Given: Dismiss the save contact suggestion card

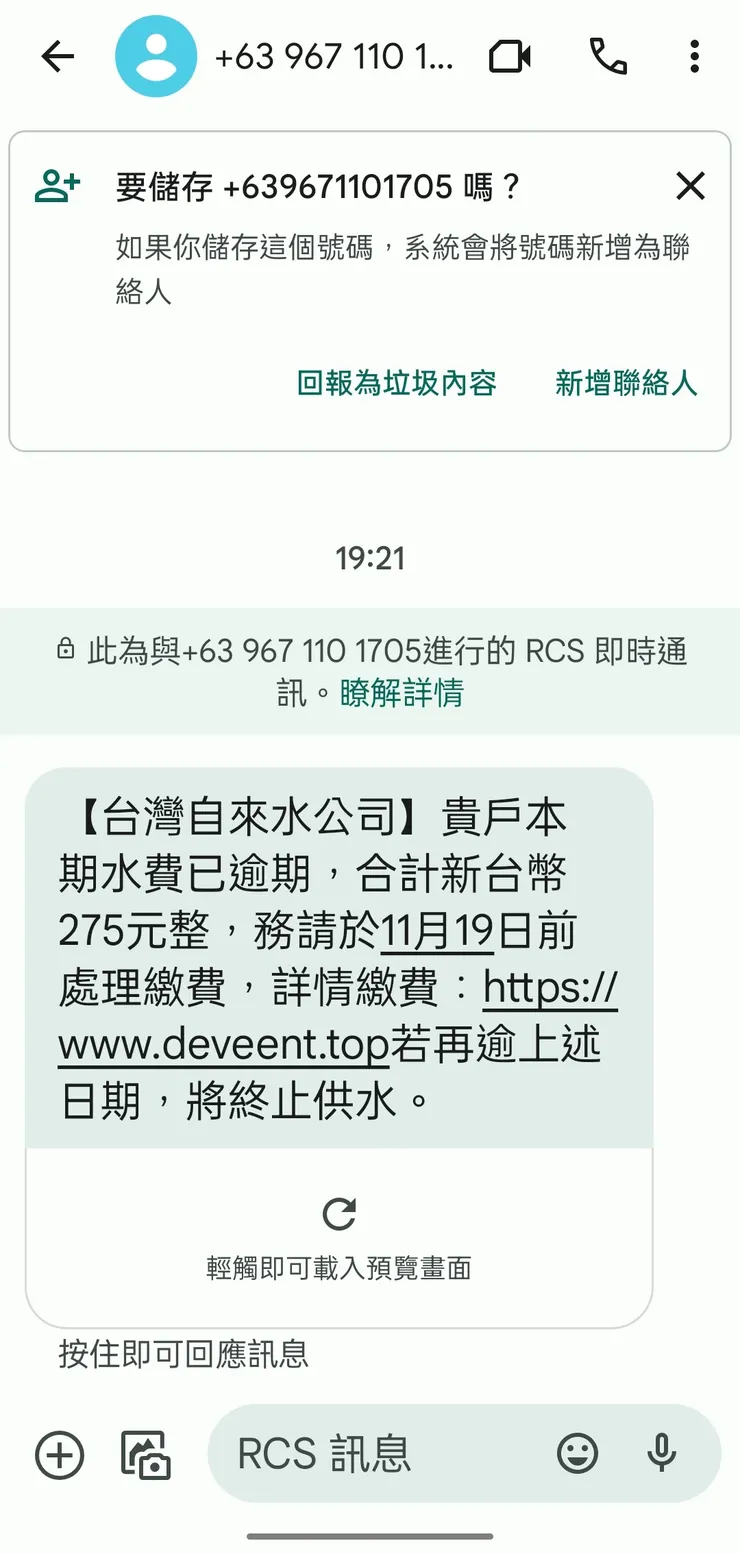Looking at the screenshot, I should 690,186.
